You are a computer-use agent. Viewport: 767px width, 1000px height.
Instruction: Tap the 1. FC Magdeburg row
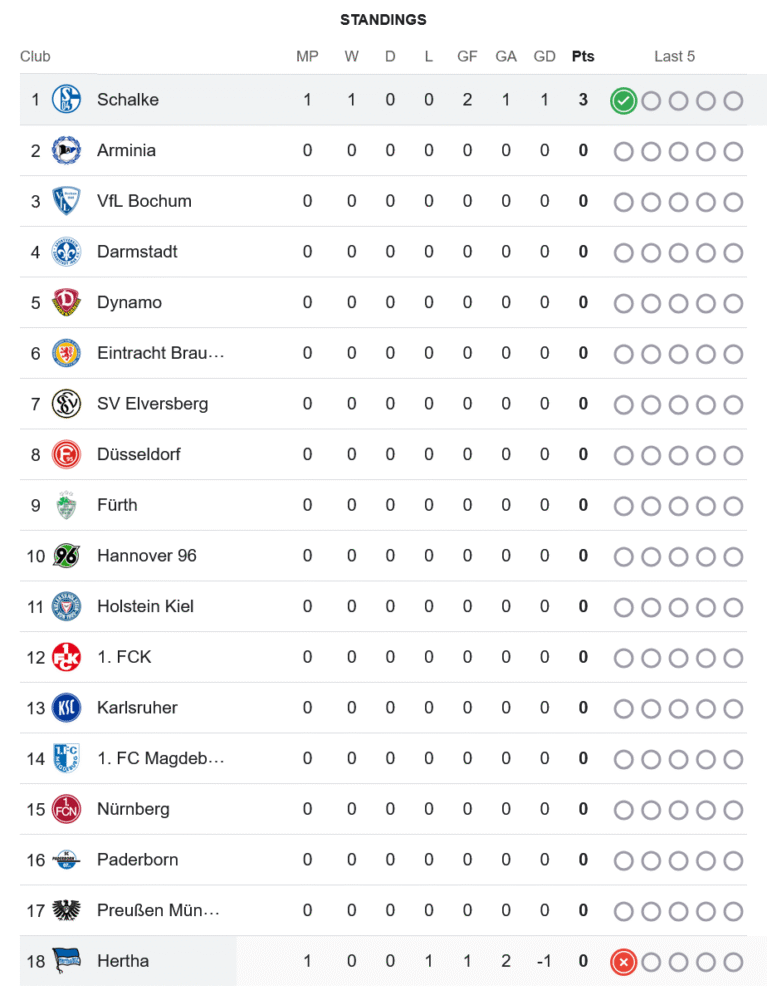tap(160, 759)
